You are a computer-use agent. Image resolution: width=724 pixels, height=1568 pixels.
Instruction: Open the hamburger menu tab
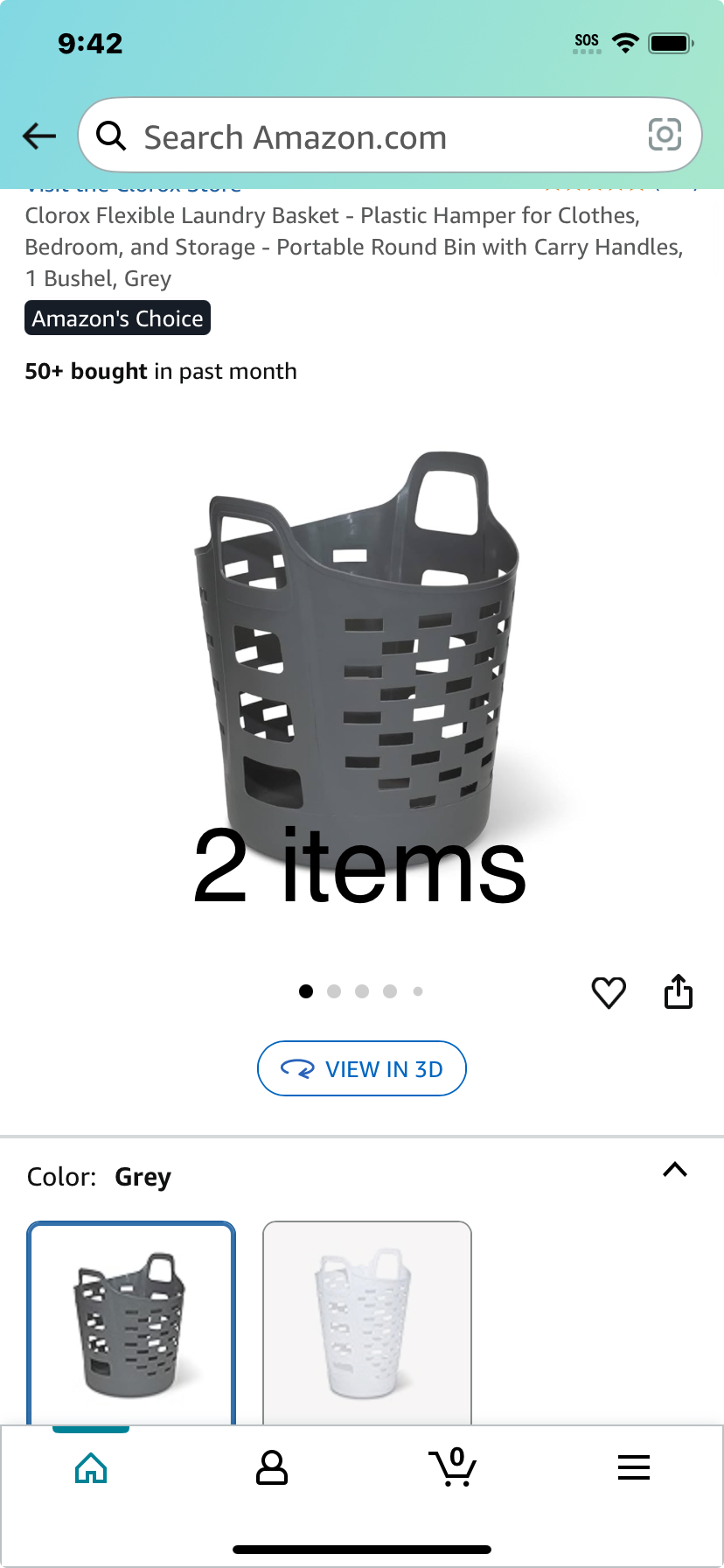(x=634, y=1467)
